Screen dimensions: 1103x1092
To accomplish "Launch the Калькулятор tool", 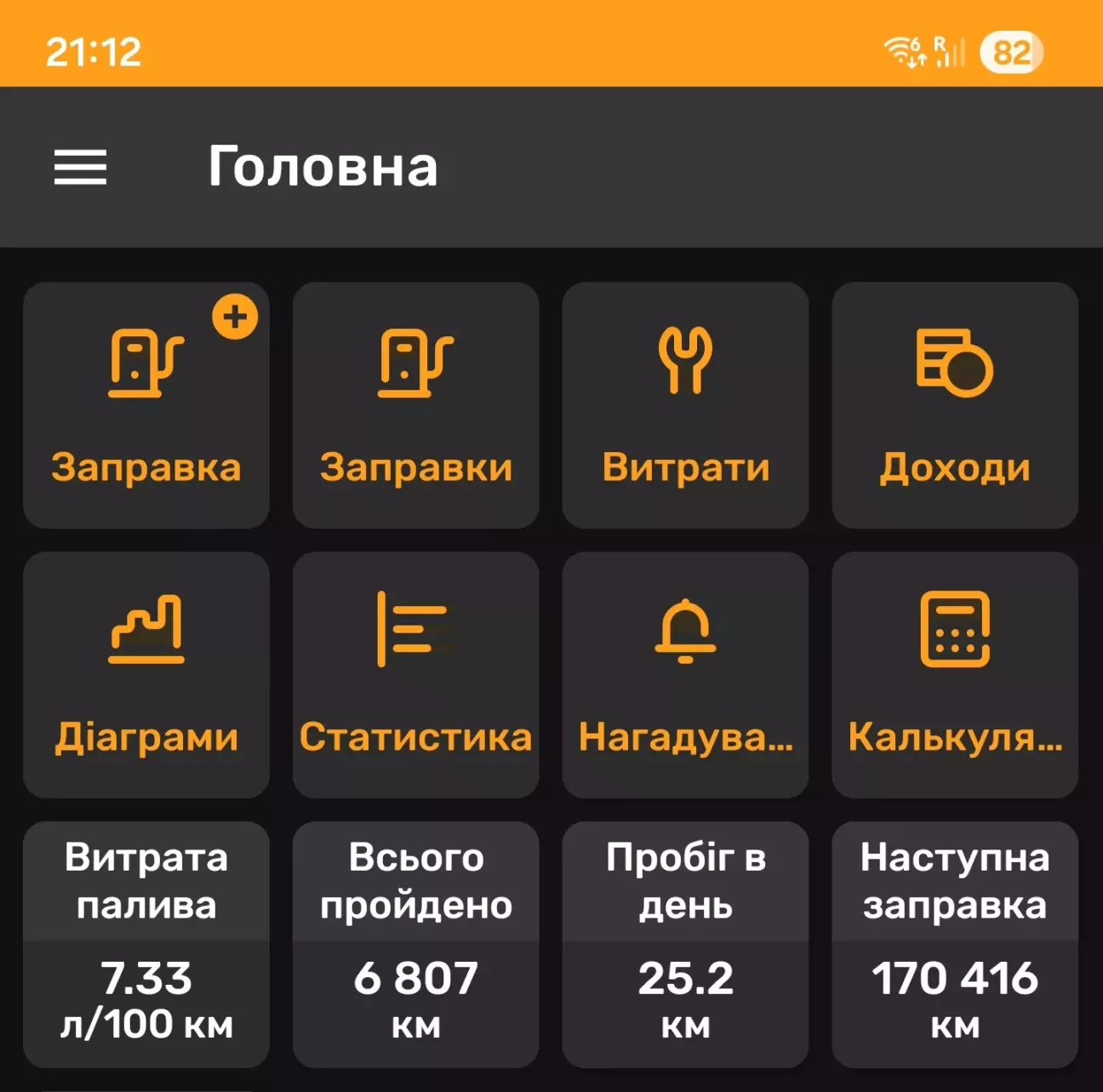I will (954, 674).
